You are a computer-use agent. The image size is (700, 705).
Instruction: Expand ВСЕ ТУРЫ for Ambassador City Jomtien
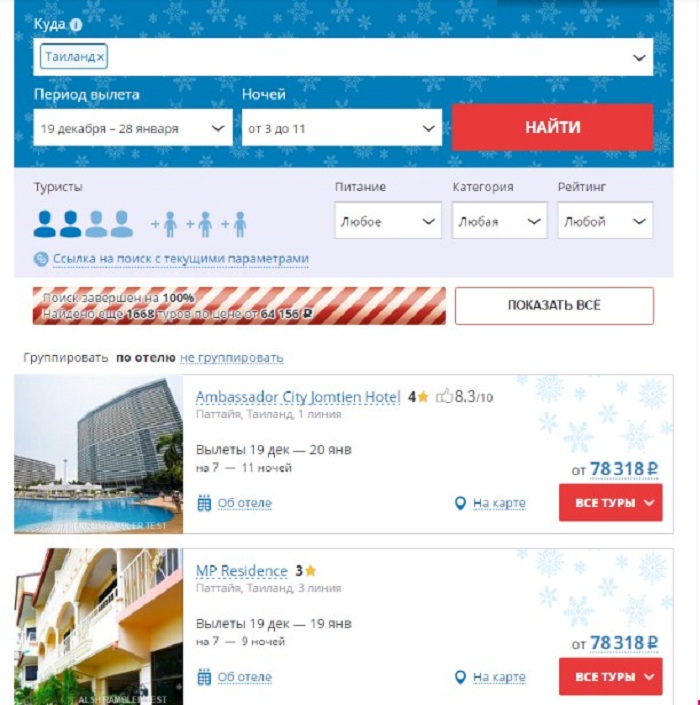(610, 503)
